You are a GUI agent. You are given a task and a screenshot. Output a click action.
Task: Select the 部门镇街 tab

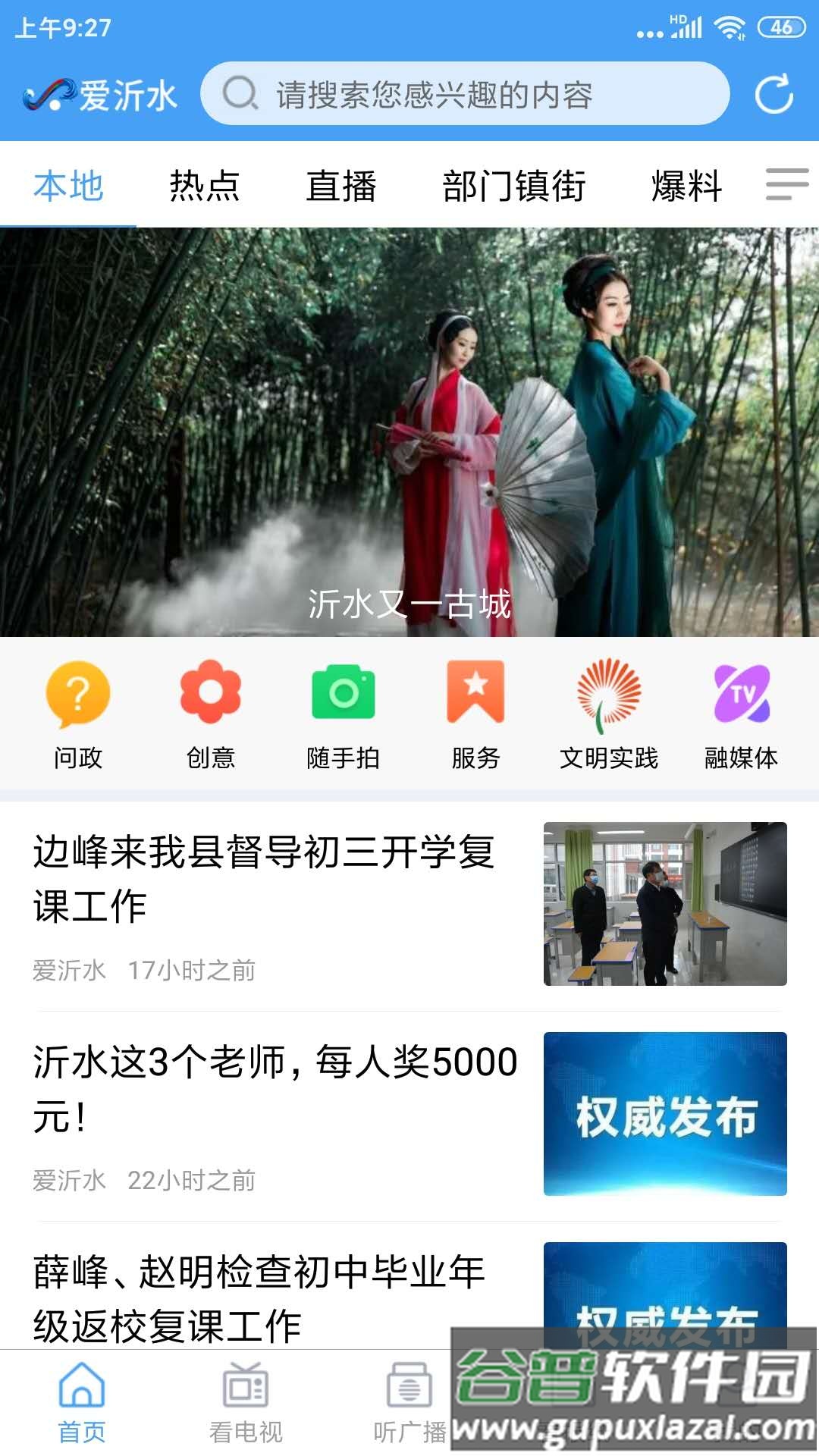pyautogui.click(x=512, y=188)
